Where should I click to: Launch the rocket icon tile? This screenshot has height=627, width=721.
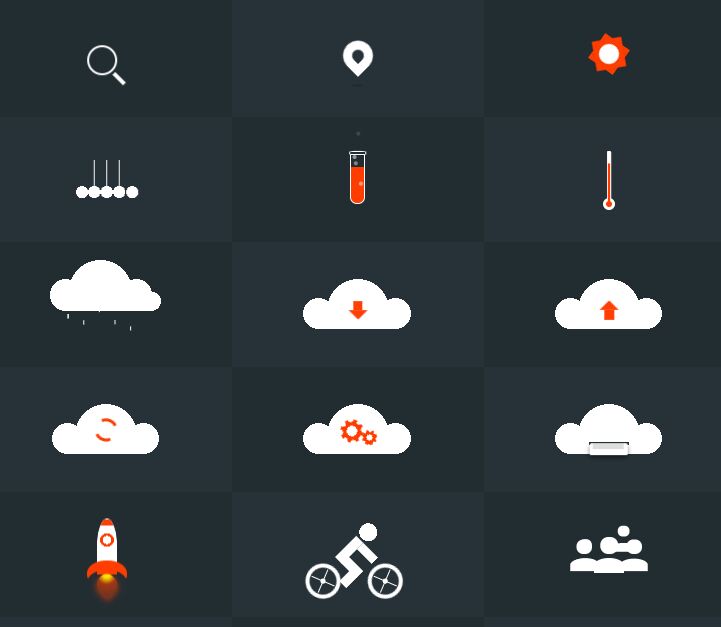pyautogui.click(x=107, y=552)
